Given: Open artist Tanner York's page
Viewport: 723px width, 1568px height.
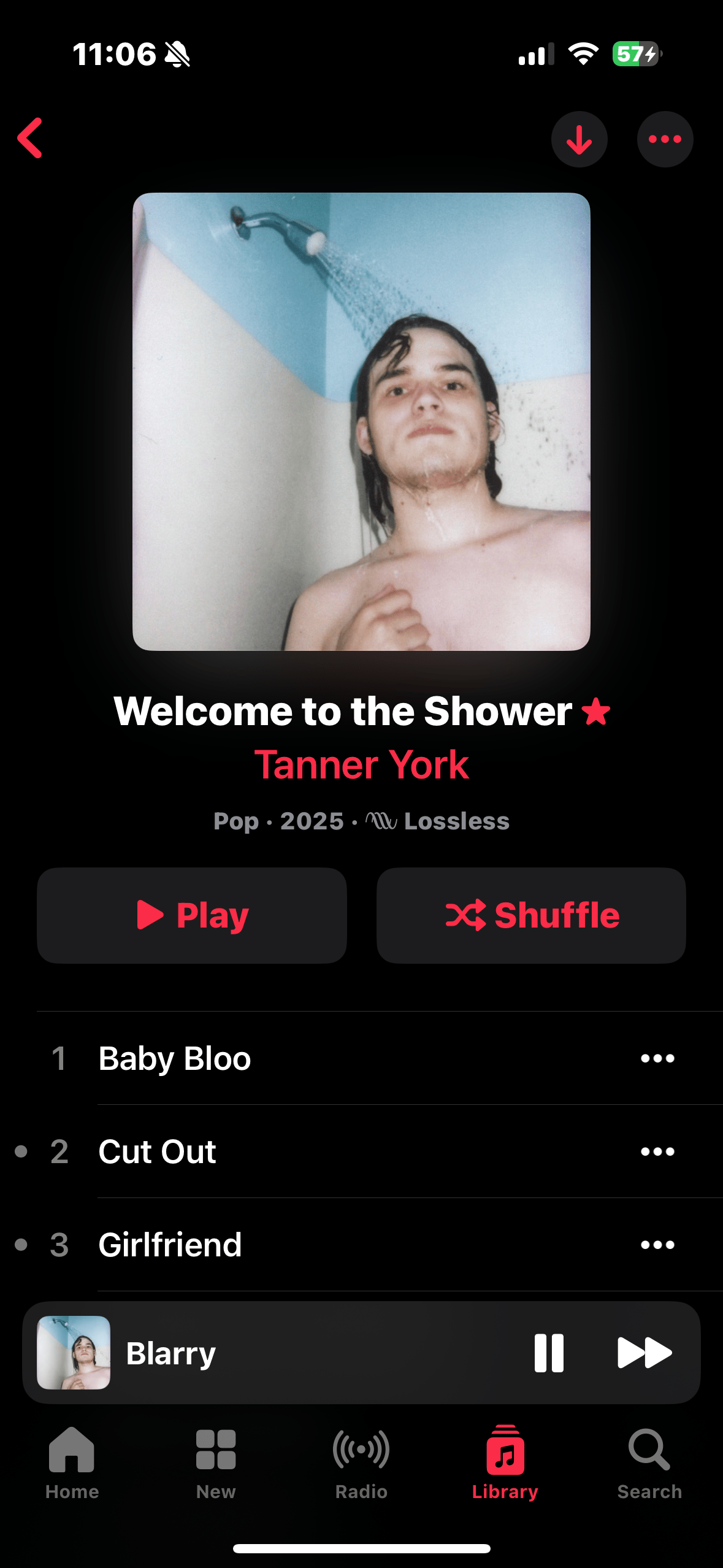Looking at the screenshot, I should coord(361,765).
